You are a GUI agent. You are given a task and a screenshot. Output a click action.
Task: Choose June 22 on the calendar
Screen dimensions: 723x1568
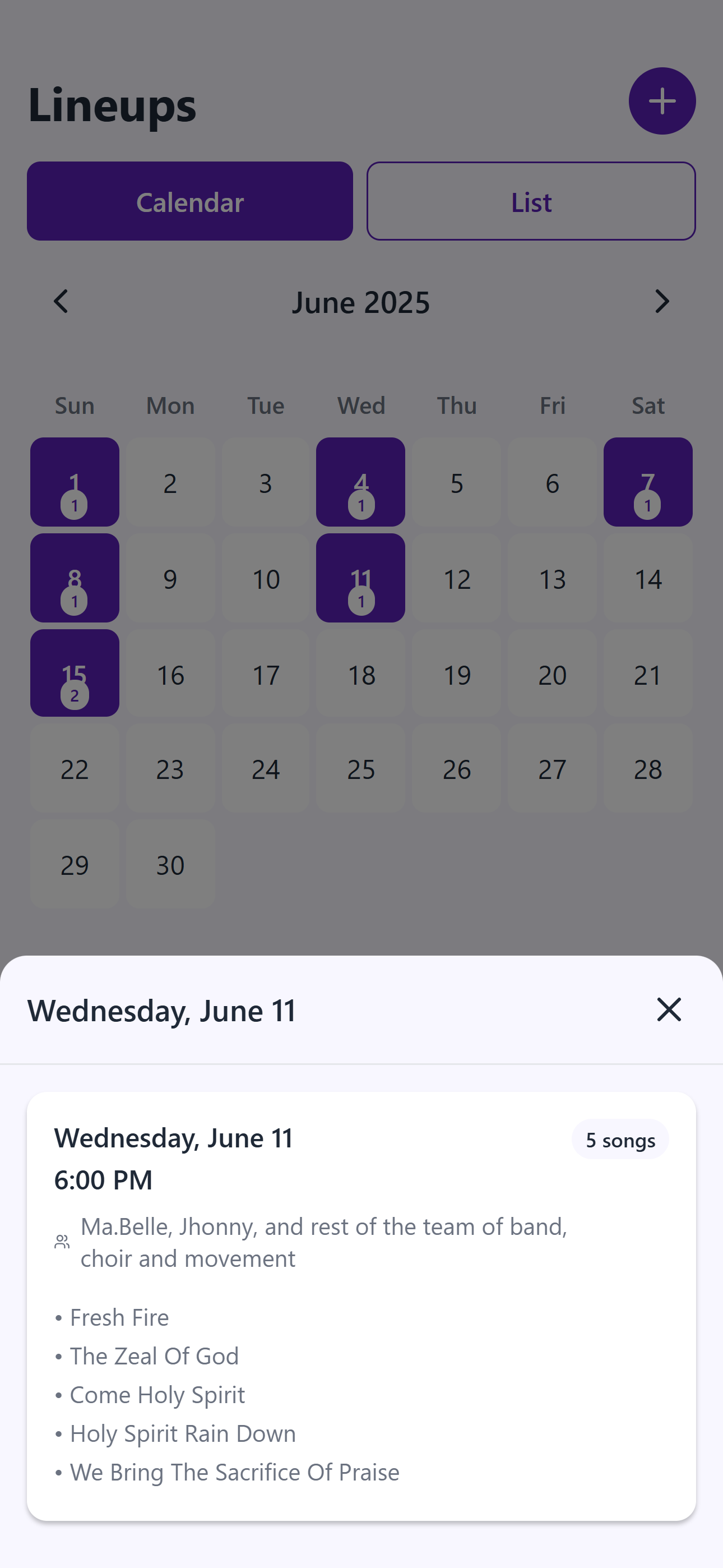75,768
